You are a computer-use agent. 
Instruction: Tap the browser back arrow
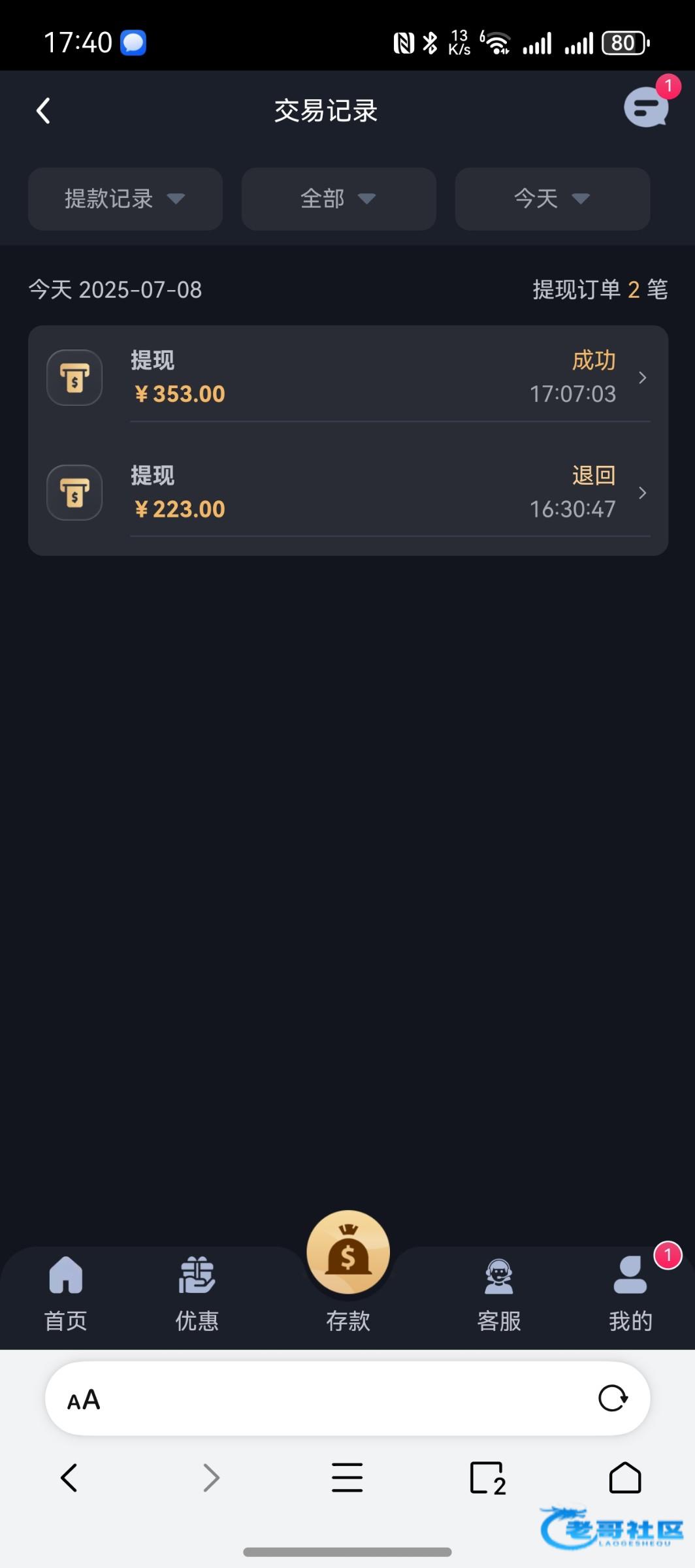tap(69, 1478)
